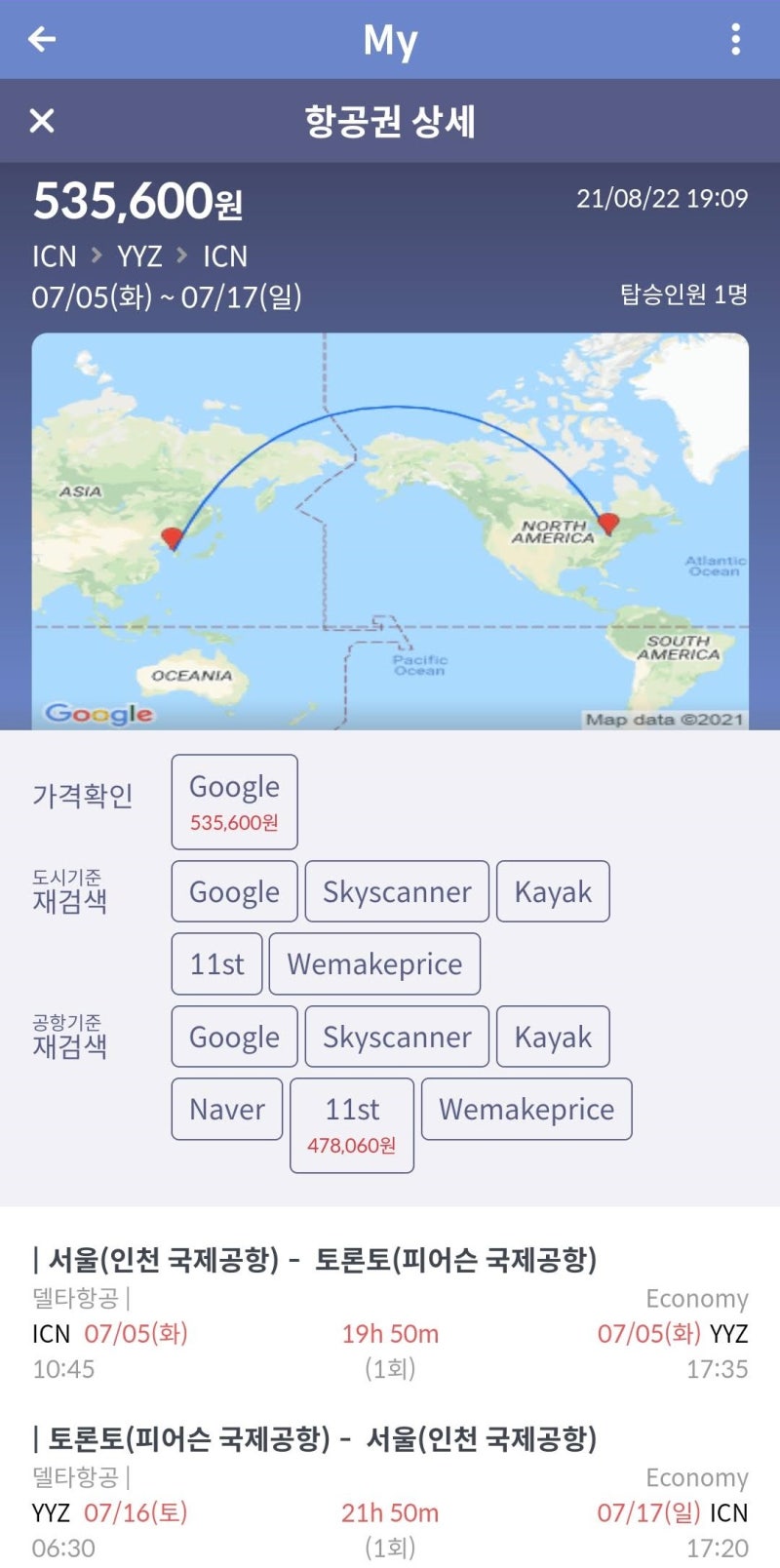Viewport: 780px width, 1568px height.
Task: Open Kayak airport-based re-search
Action: pos(553,1037)
